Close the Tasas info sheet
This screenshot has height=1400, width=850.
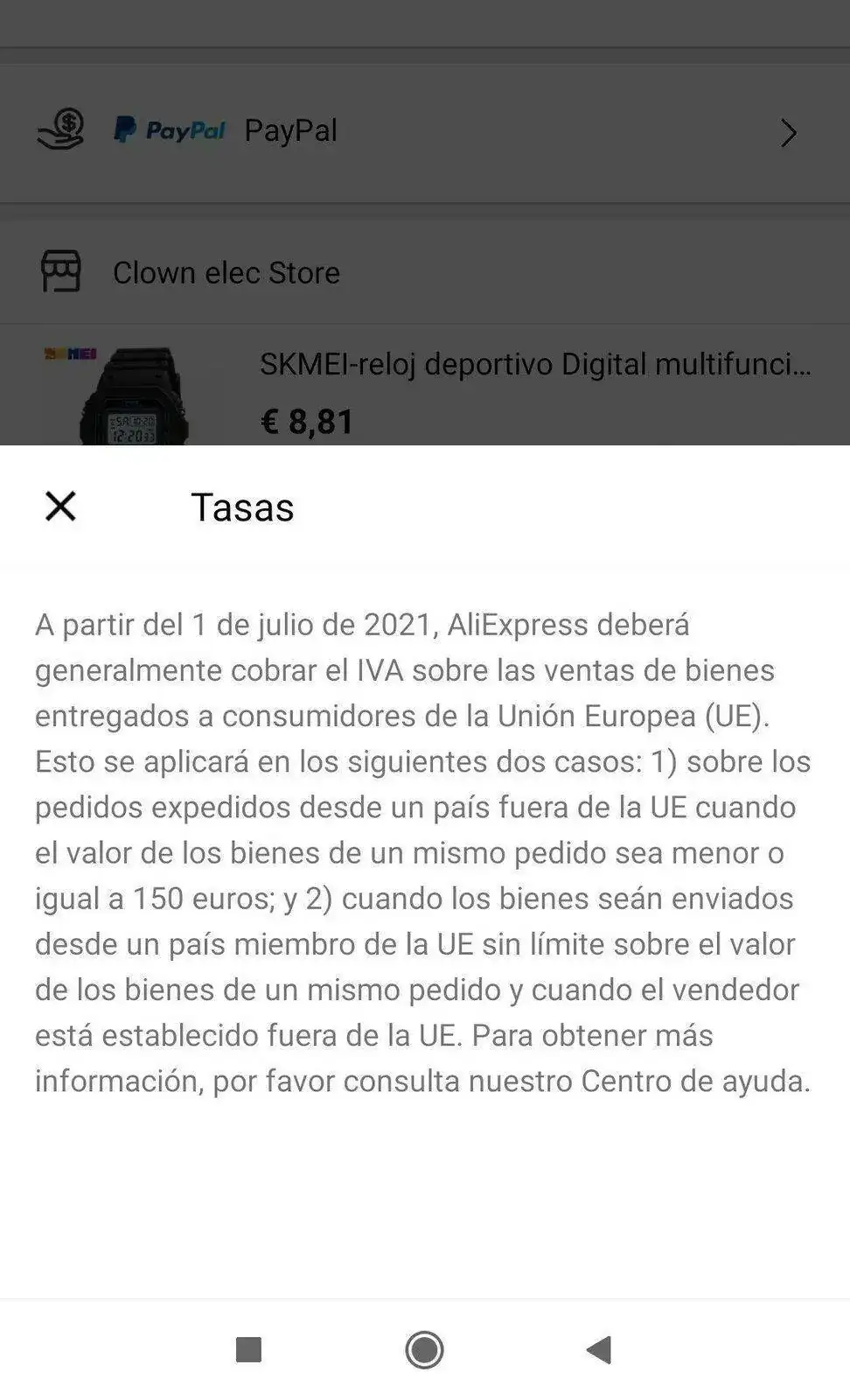point(60,506)
